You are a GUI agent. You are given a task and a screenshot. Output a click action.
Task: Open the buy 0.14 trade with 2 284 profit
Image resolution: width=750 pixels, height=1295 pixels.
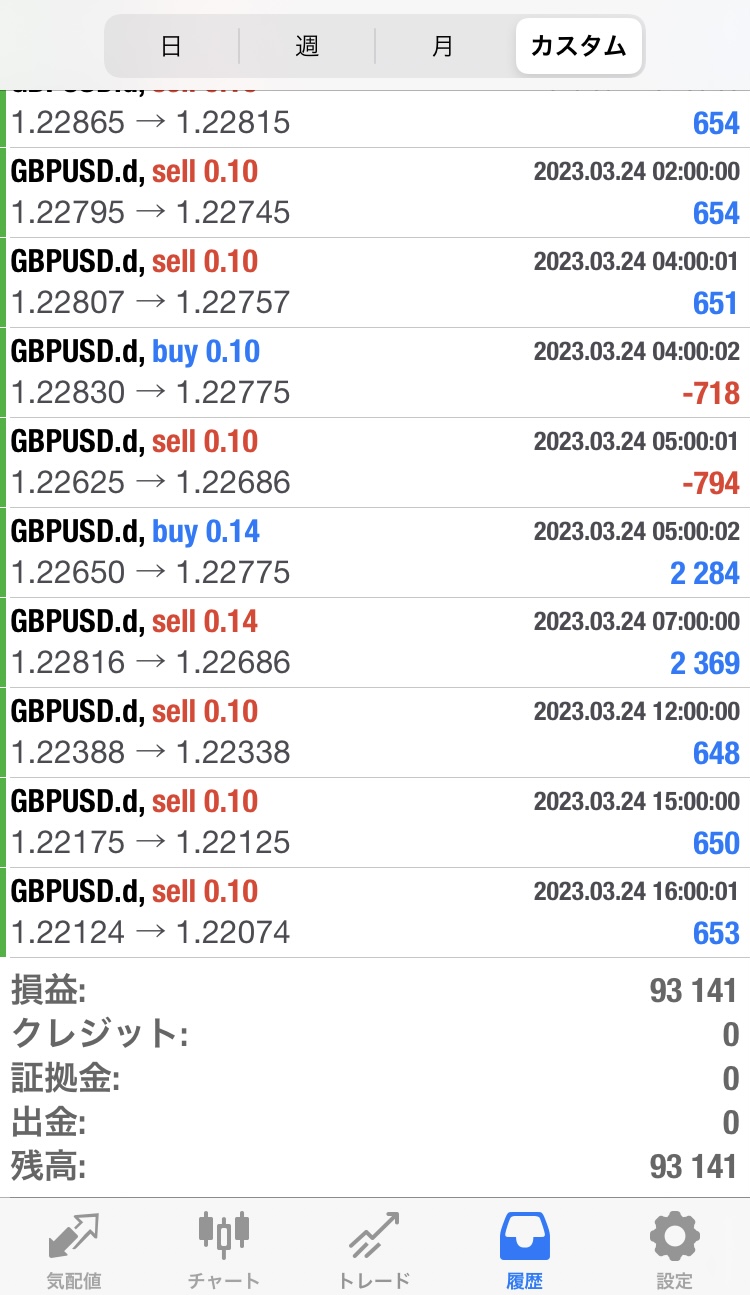[x=375, y=552]
